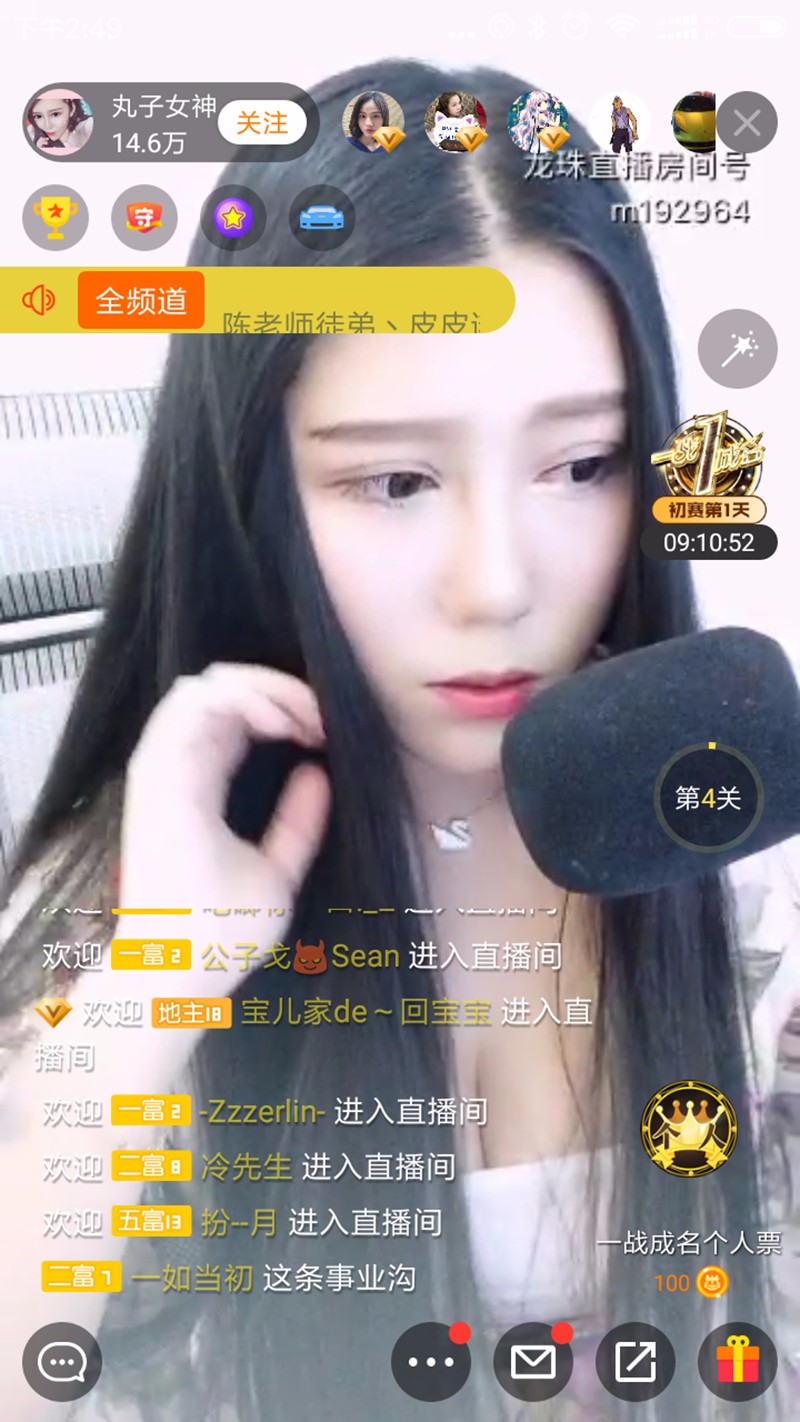Open the private messages envelope
The image size is (800, 1422).
[533, 1361]
